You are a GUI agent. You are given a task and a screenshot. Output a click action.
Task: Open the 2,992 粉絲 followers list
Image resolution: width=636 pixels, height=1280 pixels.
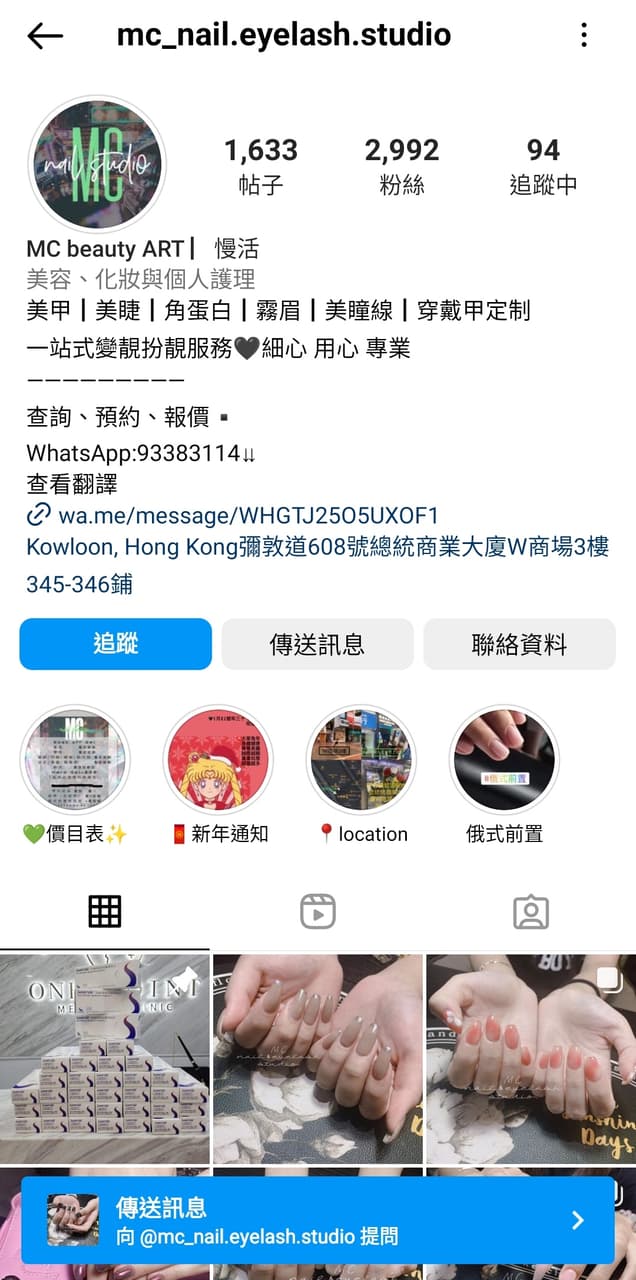click(401, 166)
